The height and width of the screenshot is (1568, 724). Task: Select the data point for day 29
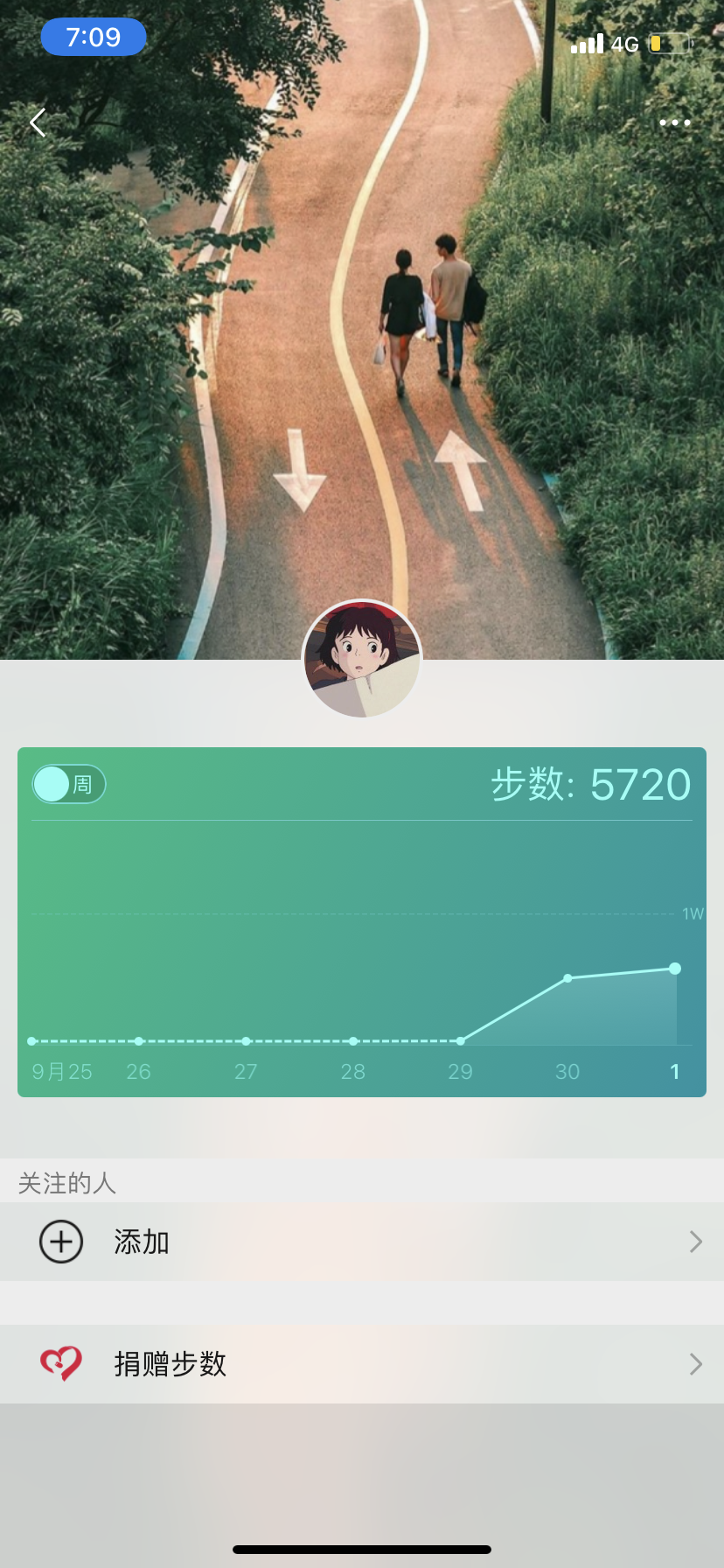(x=461, y=1040)
